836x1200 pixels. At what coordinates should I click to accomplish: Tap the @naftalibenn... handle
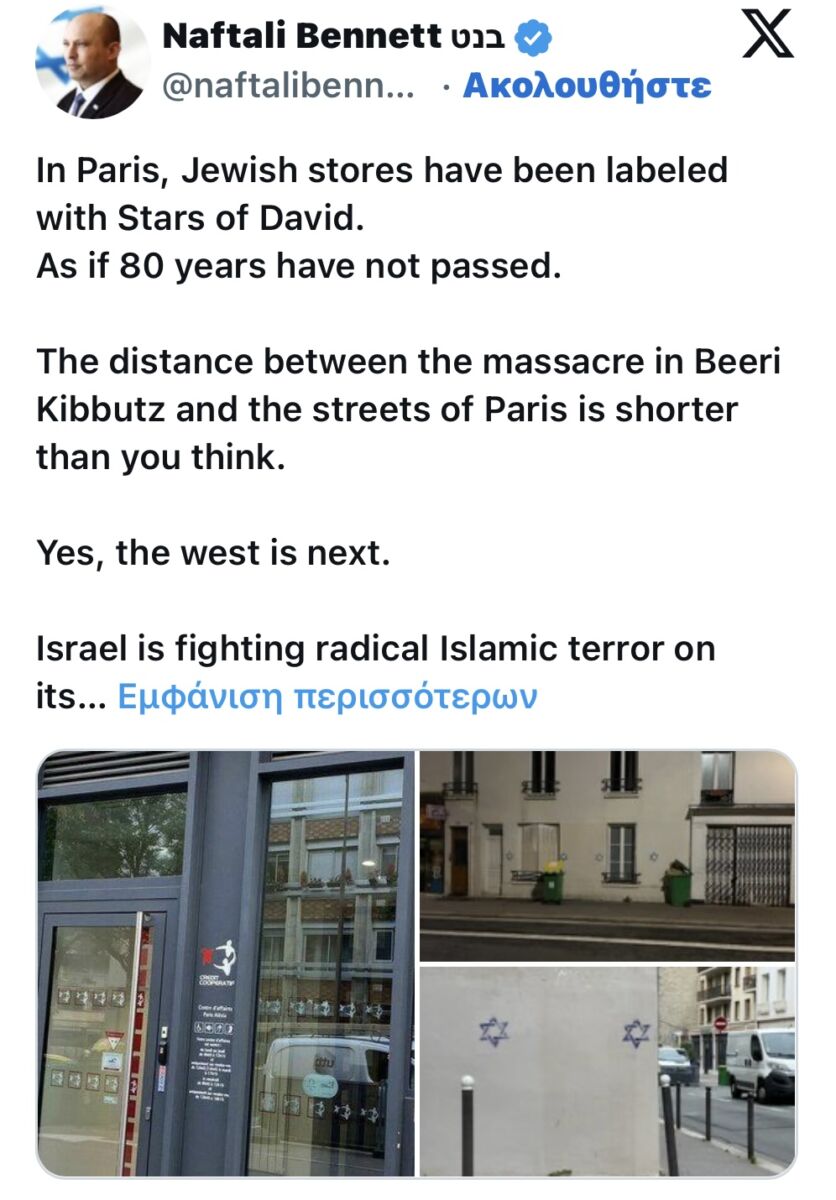(x=289, y=87)
